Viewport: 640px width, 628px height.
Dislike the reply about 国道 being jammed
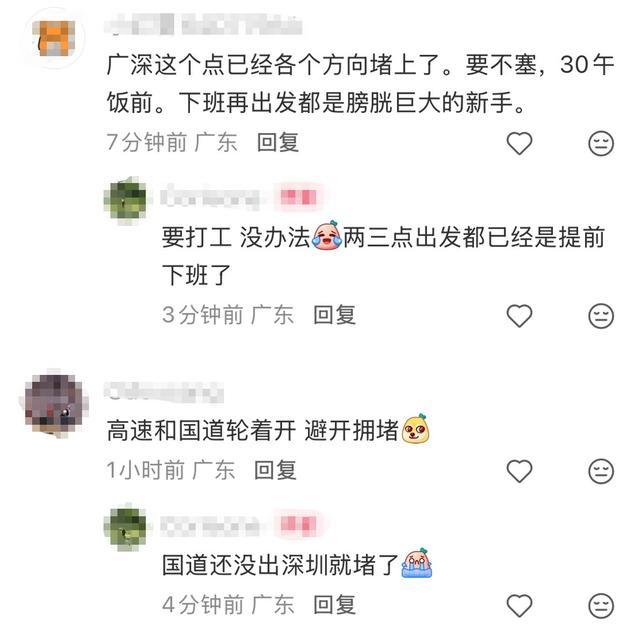tap(601, 606)
